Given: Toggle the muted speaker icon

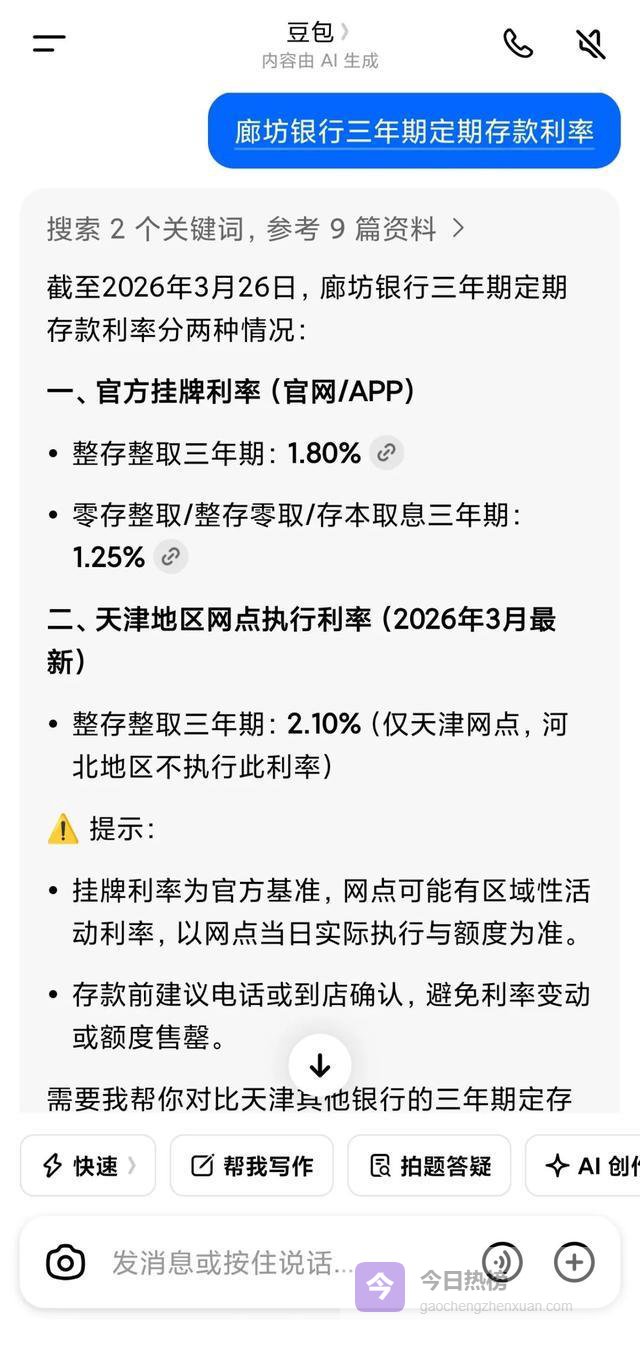Looking at the screenshot, I should 591,43.
